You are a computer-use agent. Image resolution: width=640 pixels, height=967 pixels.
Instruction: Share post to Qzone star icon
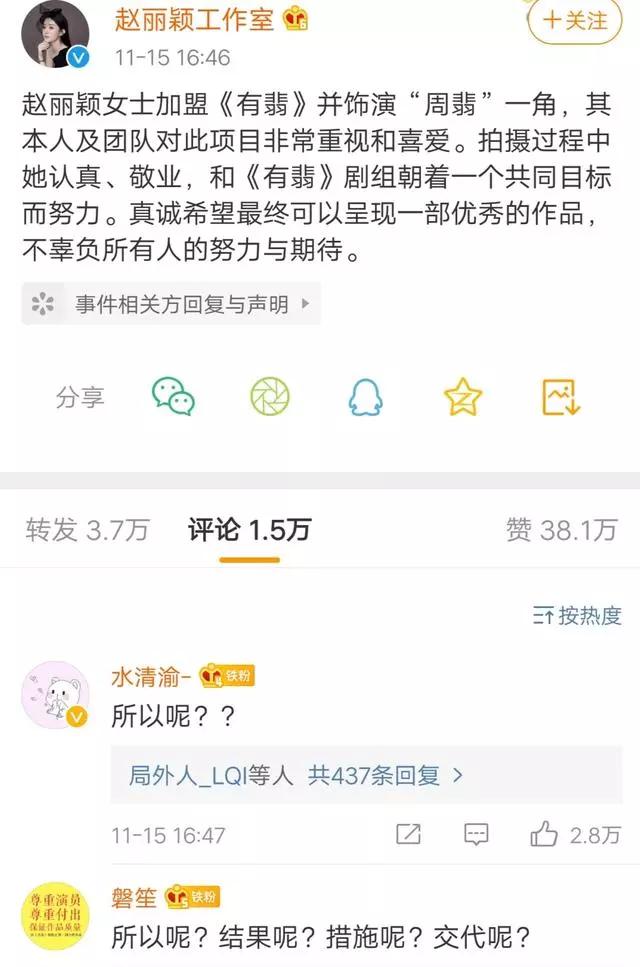(463, 397)
